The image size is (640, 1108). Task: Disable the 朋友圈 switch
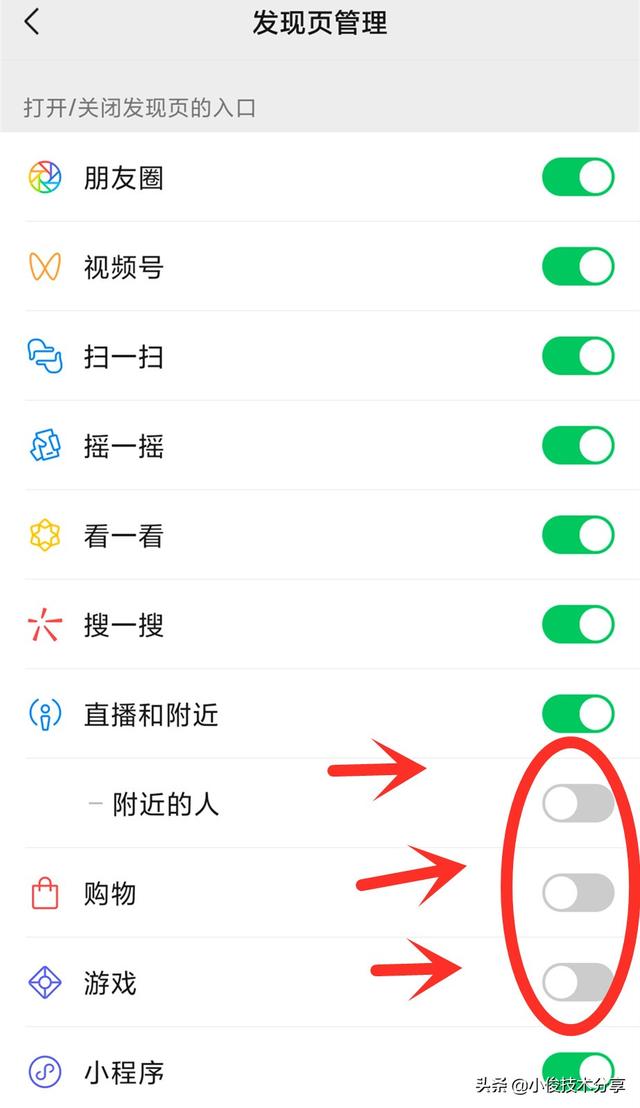(578, 178)
